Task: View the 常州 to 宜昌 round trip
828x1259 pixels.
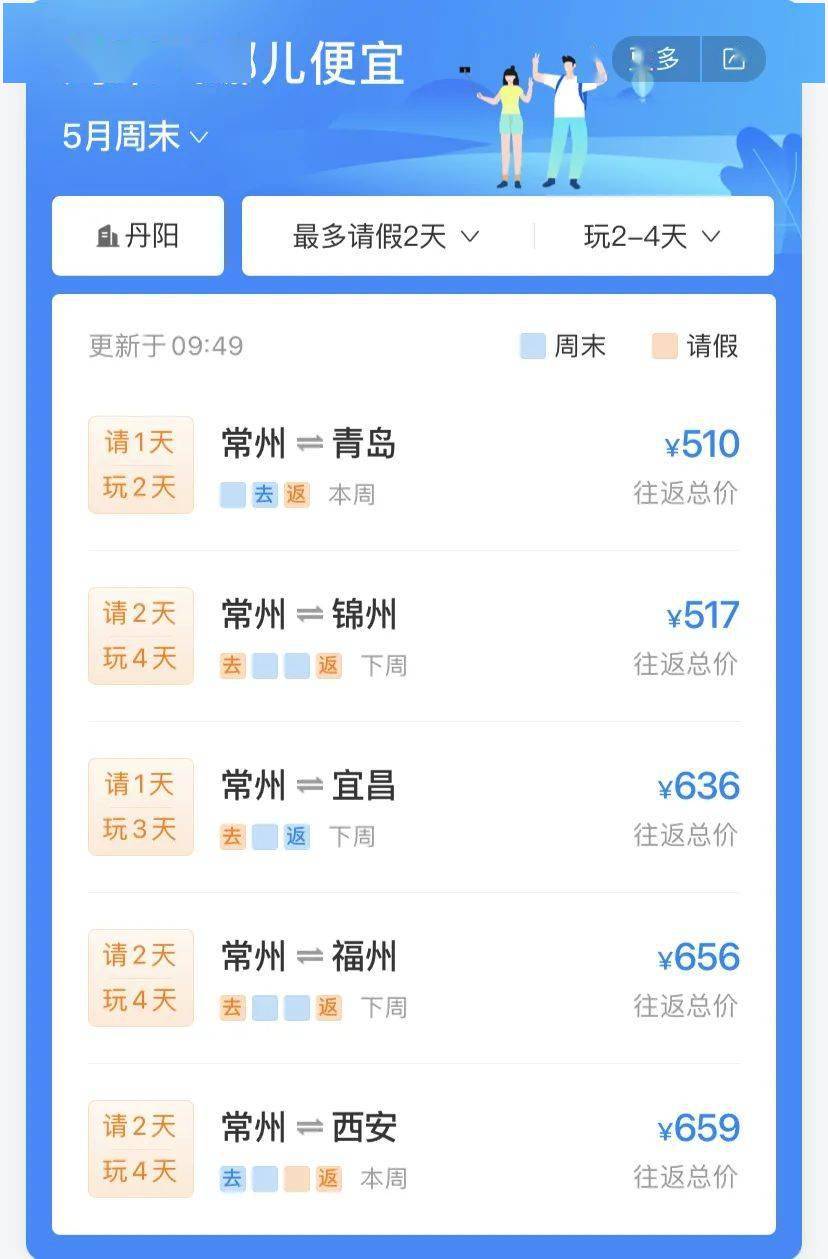Action: click(x=413, y=807)
